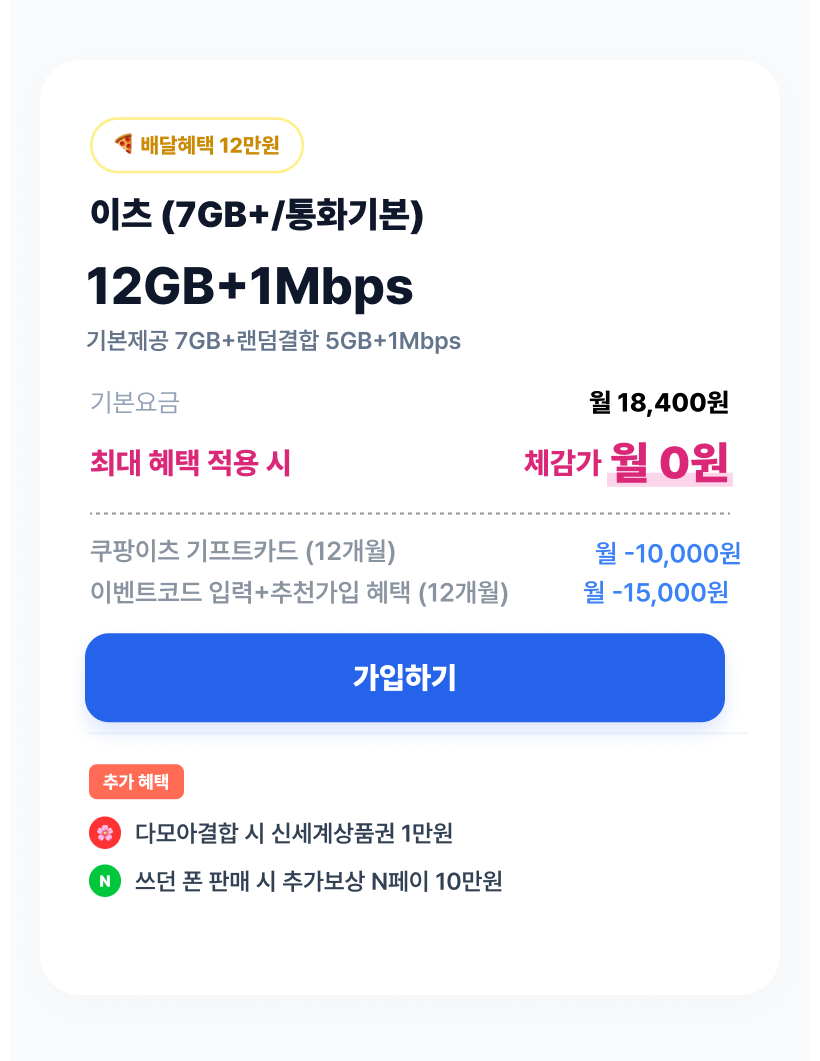820x1061 pixels.
Task: Click the 추가 혜택 label icon
Action: click(136, 782)
